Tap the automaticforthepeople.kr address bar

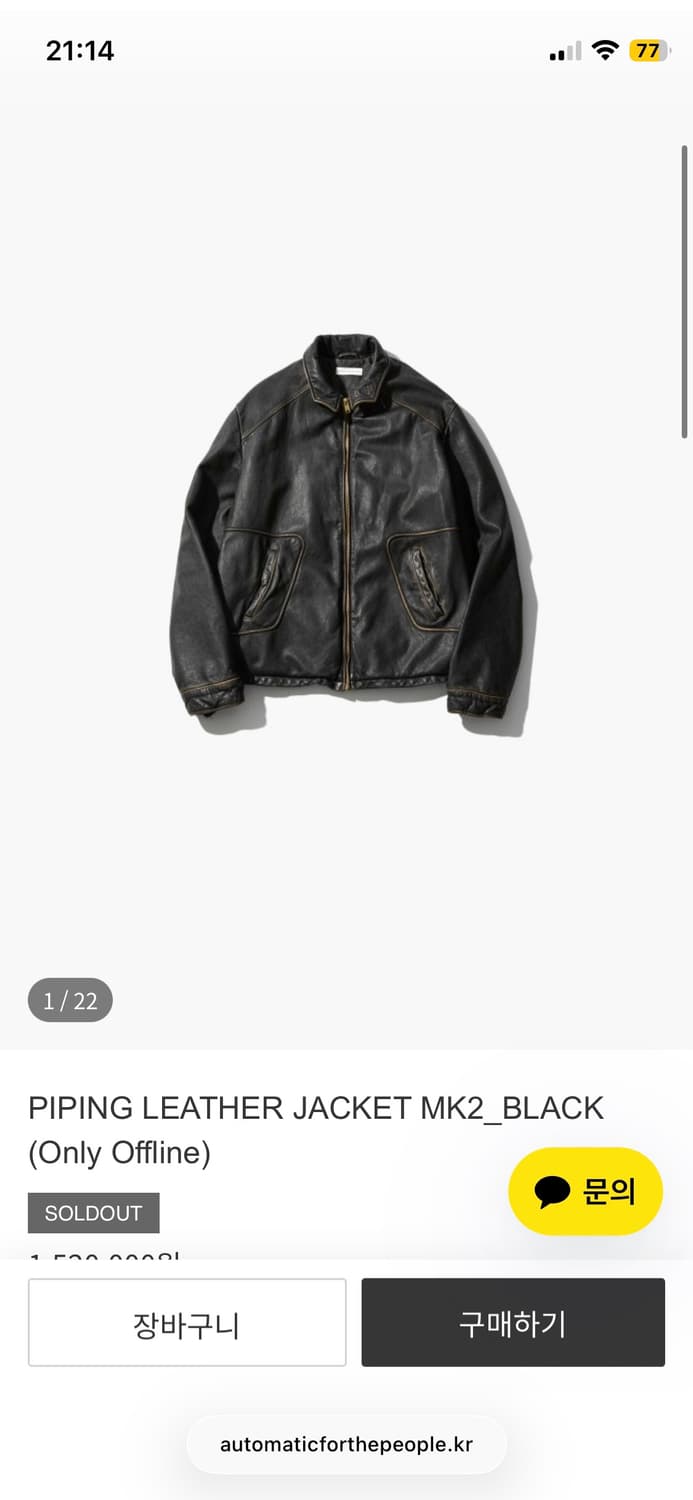(346, 1444)
